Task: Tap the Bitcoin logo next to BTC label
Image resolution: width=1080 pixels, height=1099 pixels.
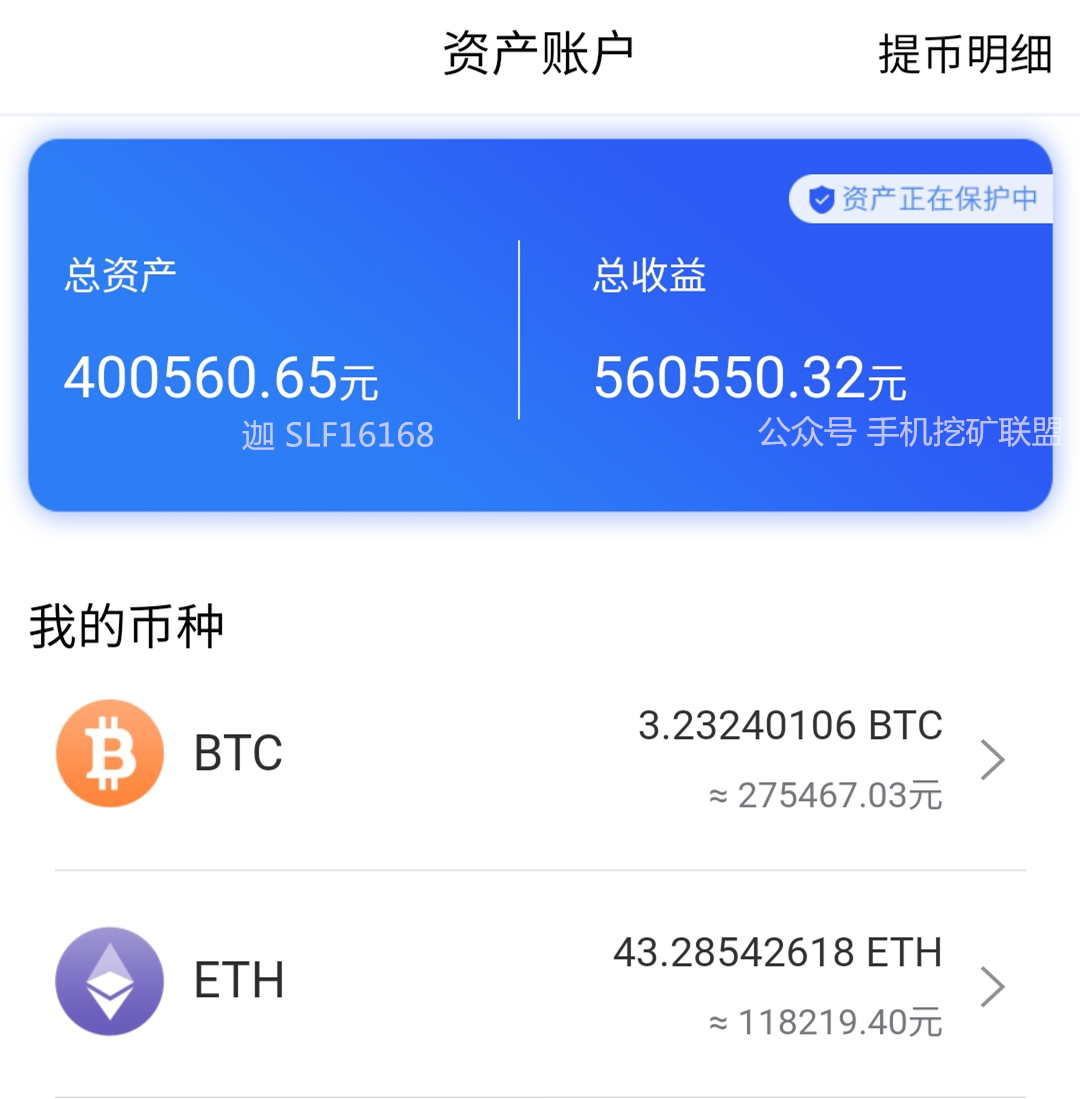Action: point(110,753)
